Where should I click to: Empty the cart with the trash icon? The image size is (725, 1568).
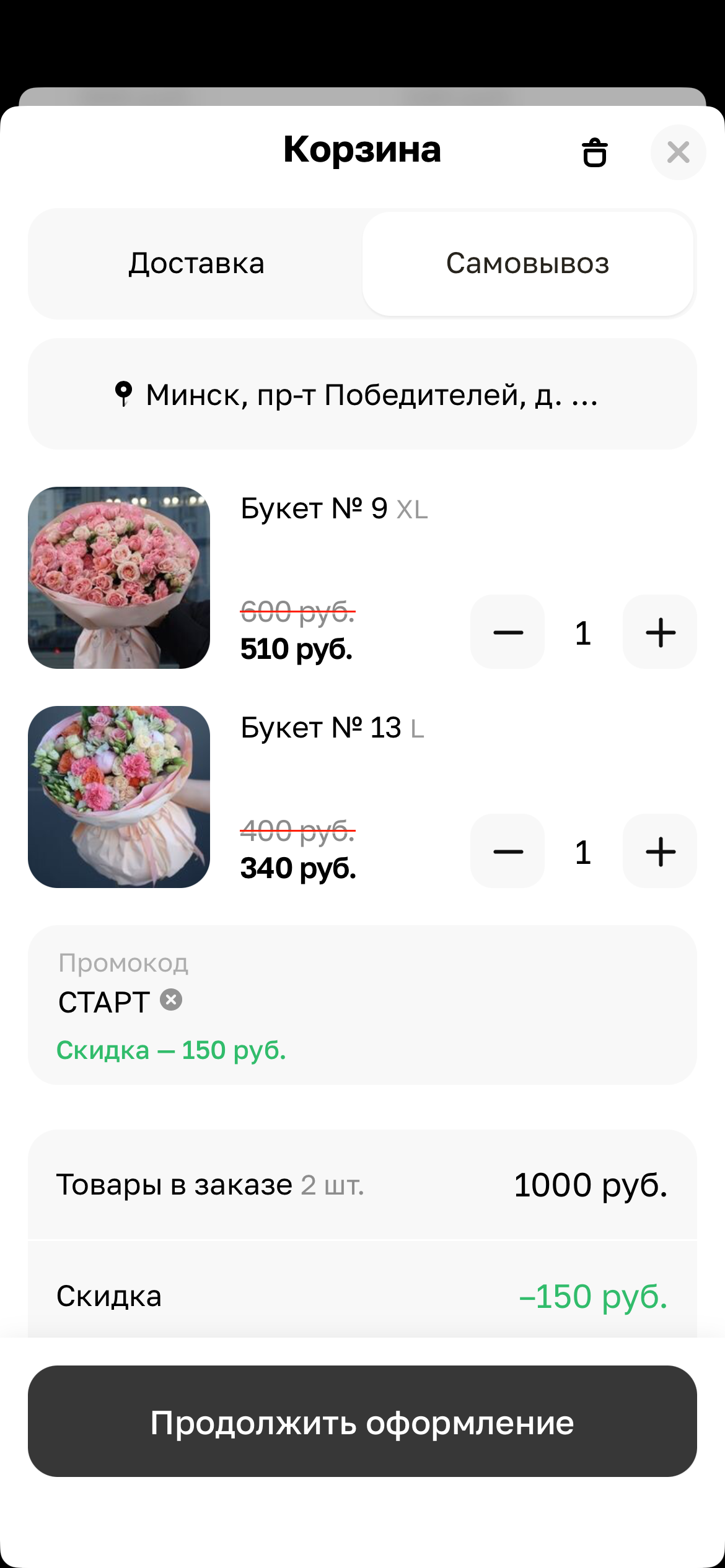click(x=594, y=152)
